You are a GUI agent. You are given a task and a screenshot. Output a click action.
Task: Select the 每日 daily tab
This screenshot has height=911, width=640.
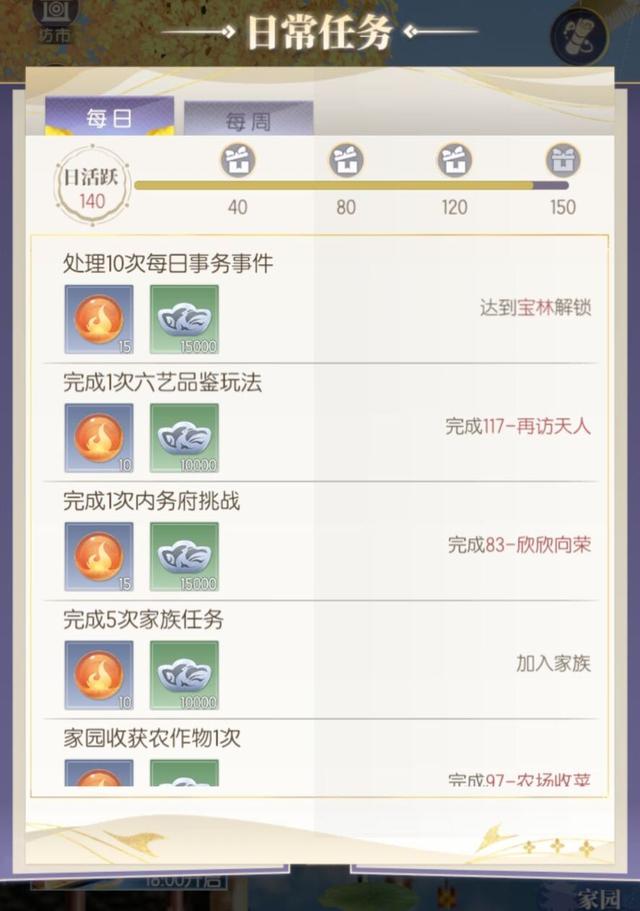click(109, 118)
